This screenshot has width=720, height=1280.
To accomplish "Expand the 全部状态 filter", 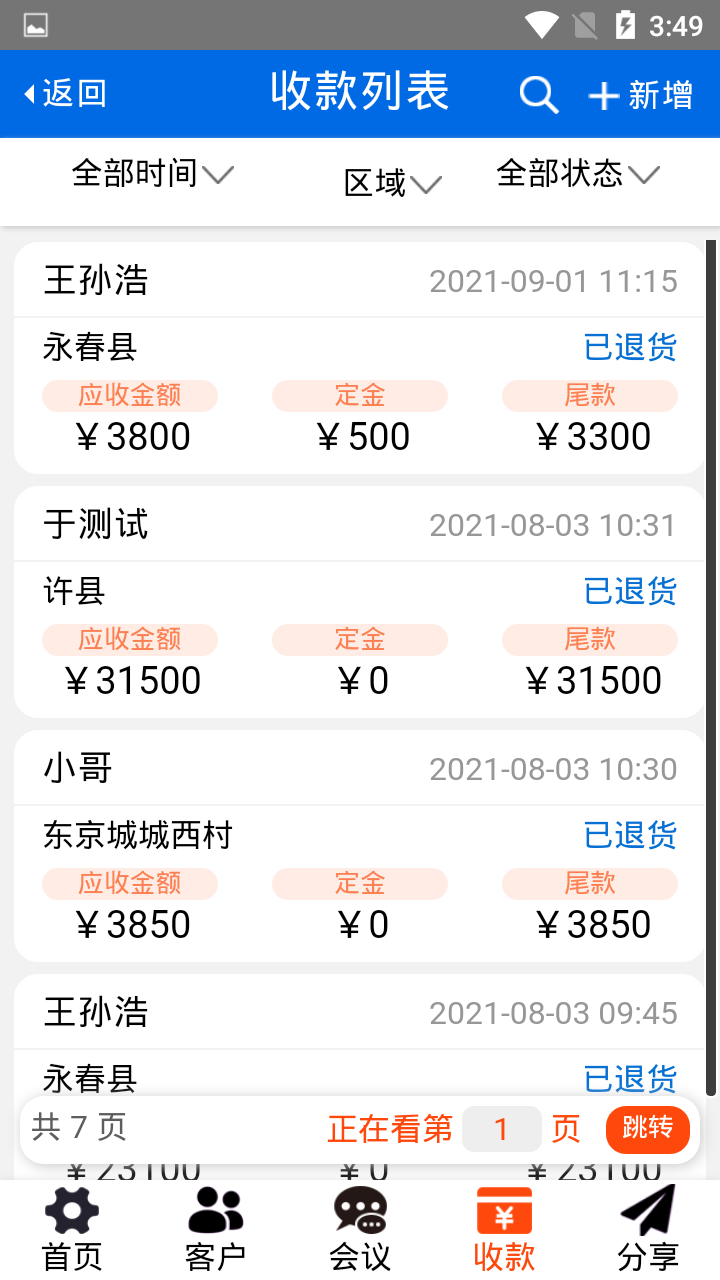I will 578,174.
